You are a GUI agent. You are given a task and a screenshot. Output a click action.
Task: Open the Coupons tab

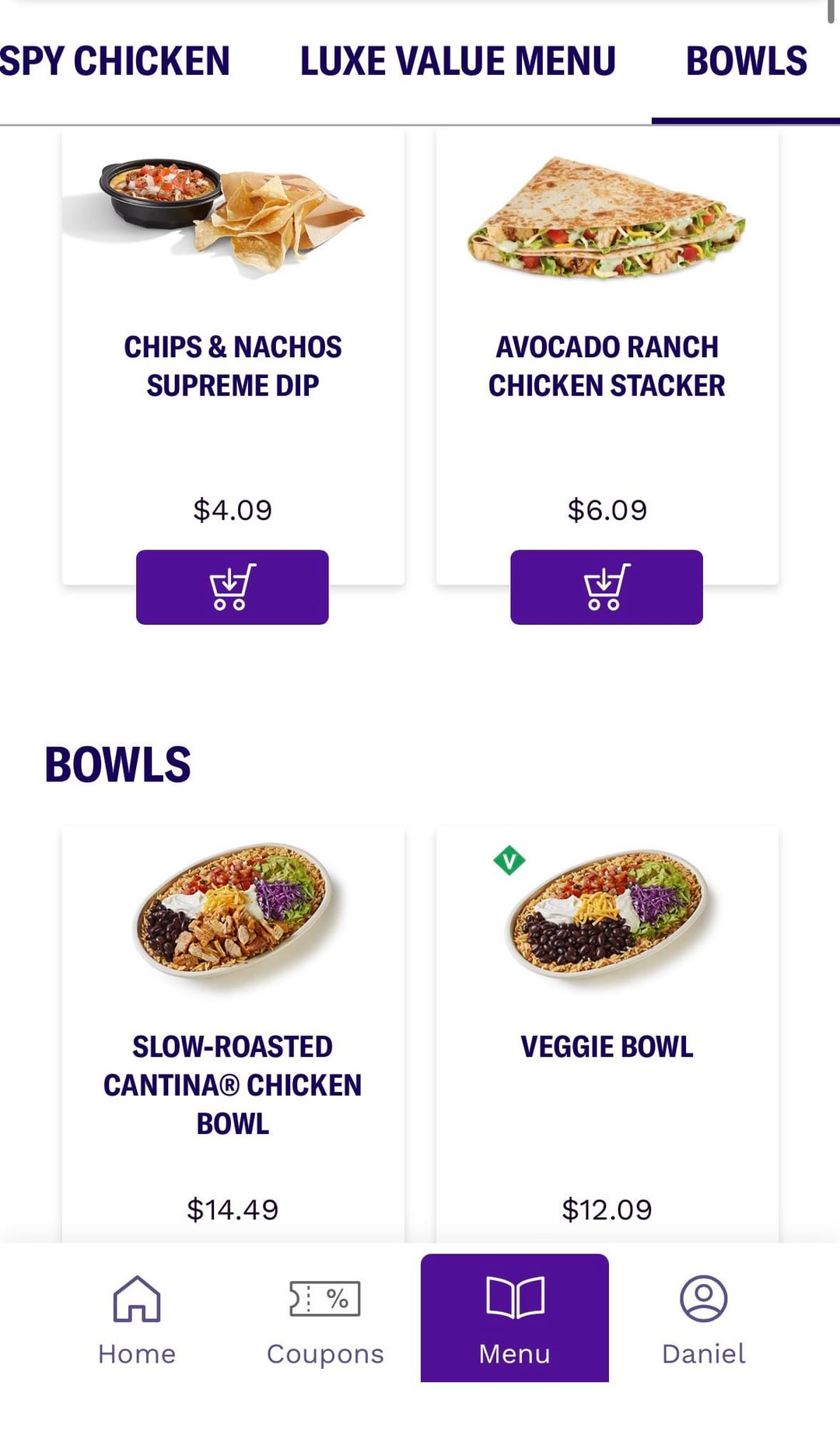coord(325,1318)
